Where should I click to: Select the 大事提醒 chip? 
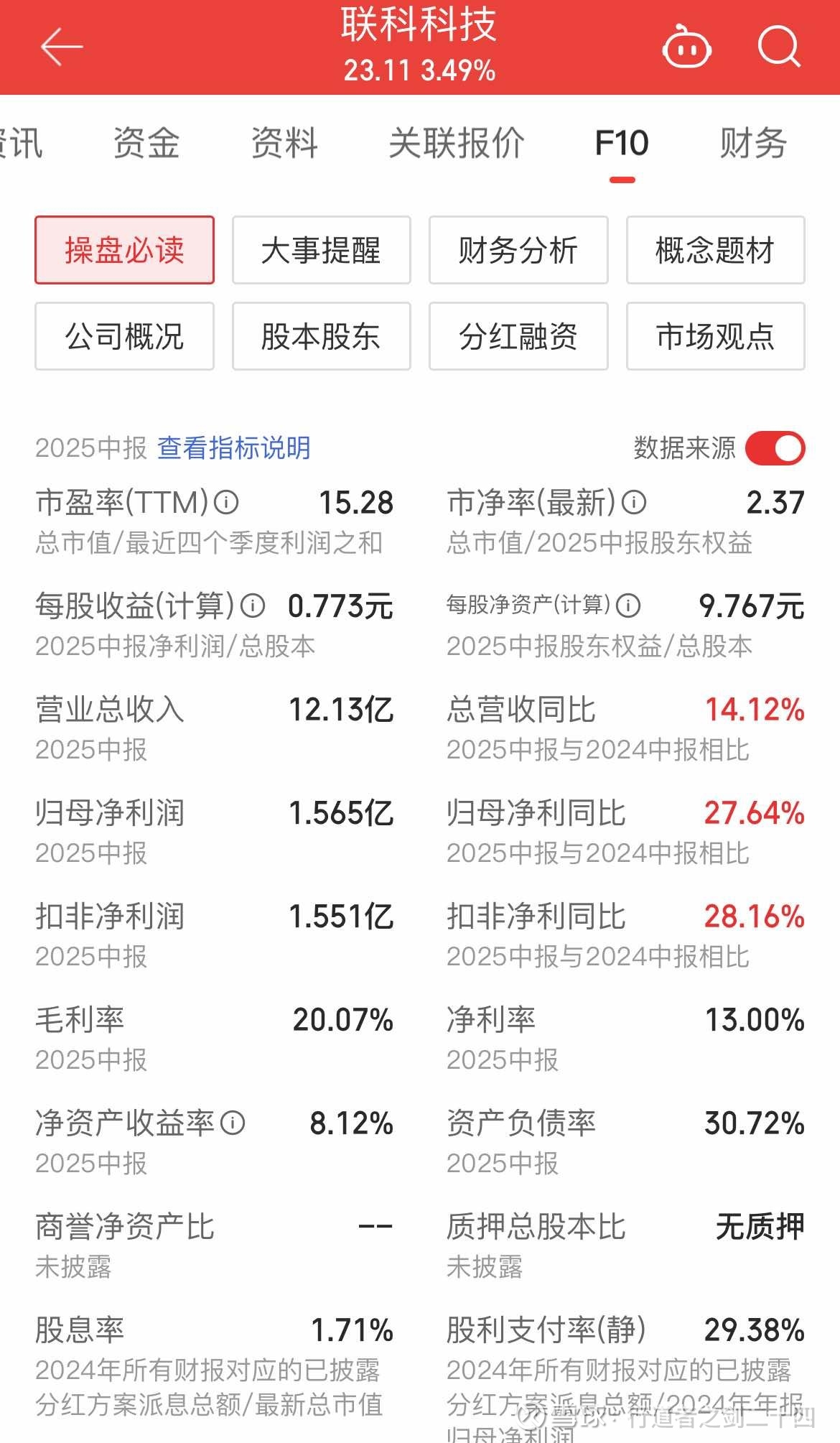click(321, 250)
